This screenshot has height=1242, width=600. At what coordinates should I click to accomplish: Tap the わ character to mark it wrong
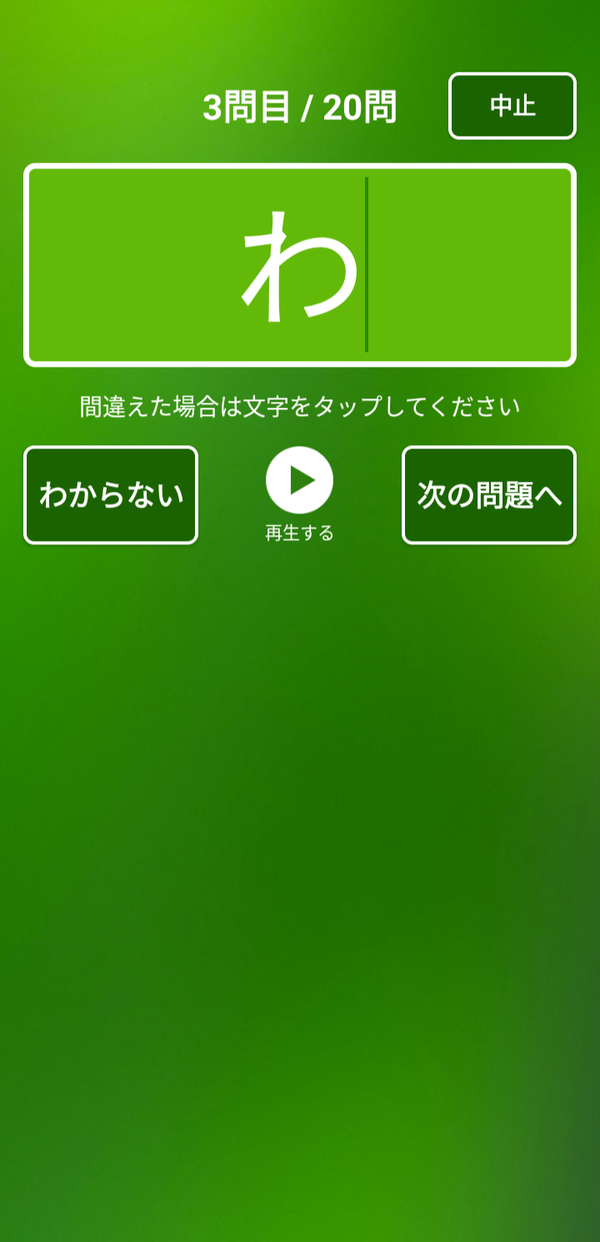(x=300, y=266)
